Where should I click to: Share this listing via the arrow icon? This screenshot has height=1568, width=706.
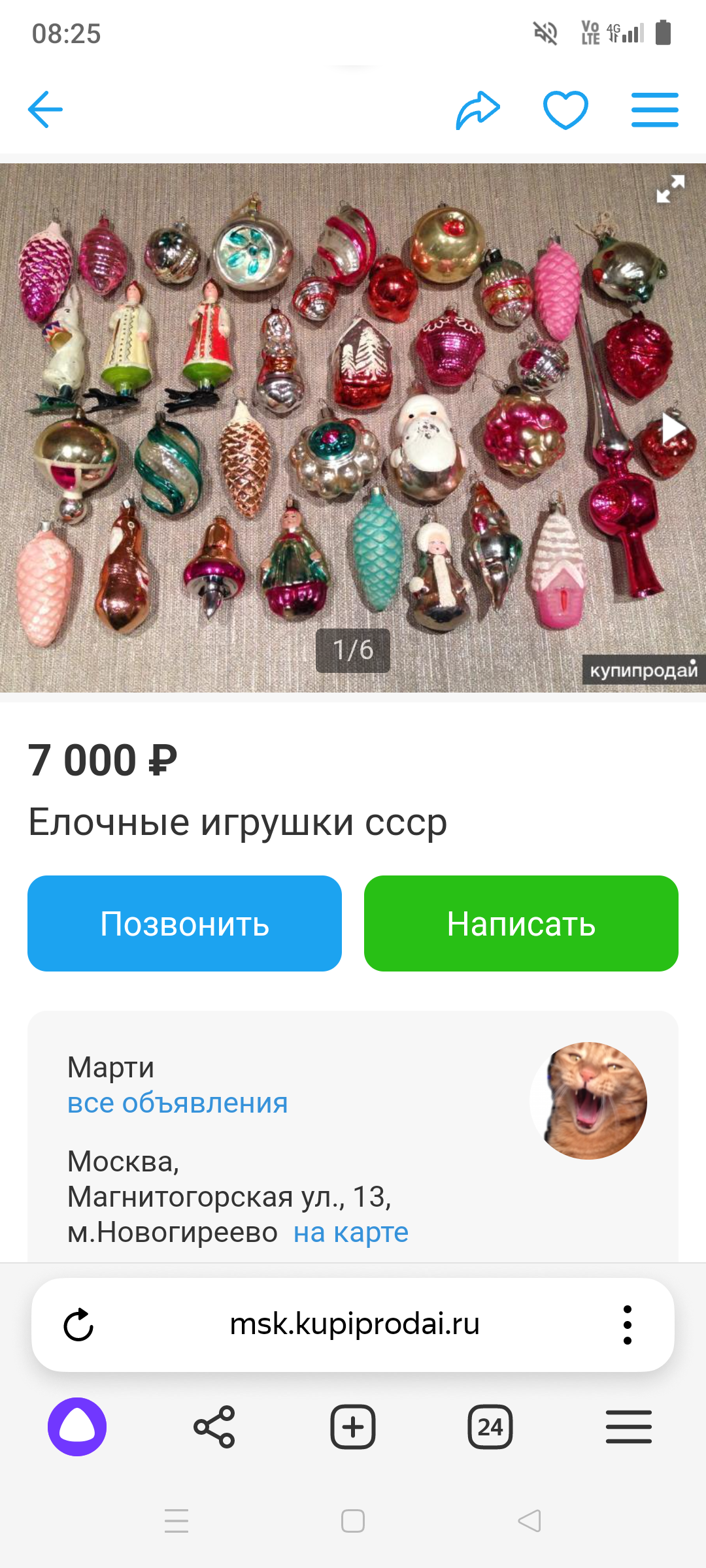[478, 110]
